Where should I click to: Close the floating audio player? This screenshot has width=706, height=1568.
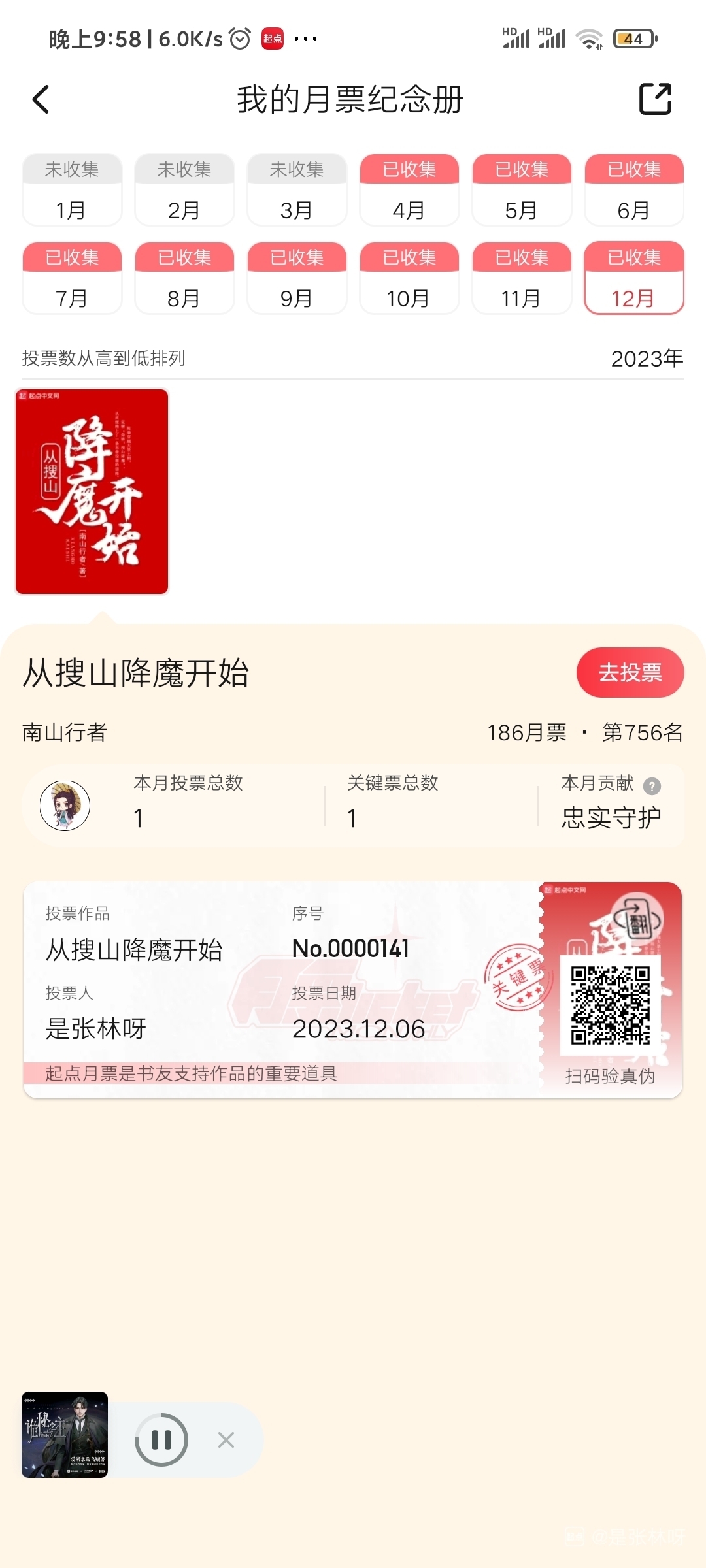pos(226,1440)
